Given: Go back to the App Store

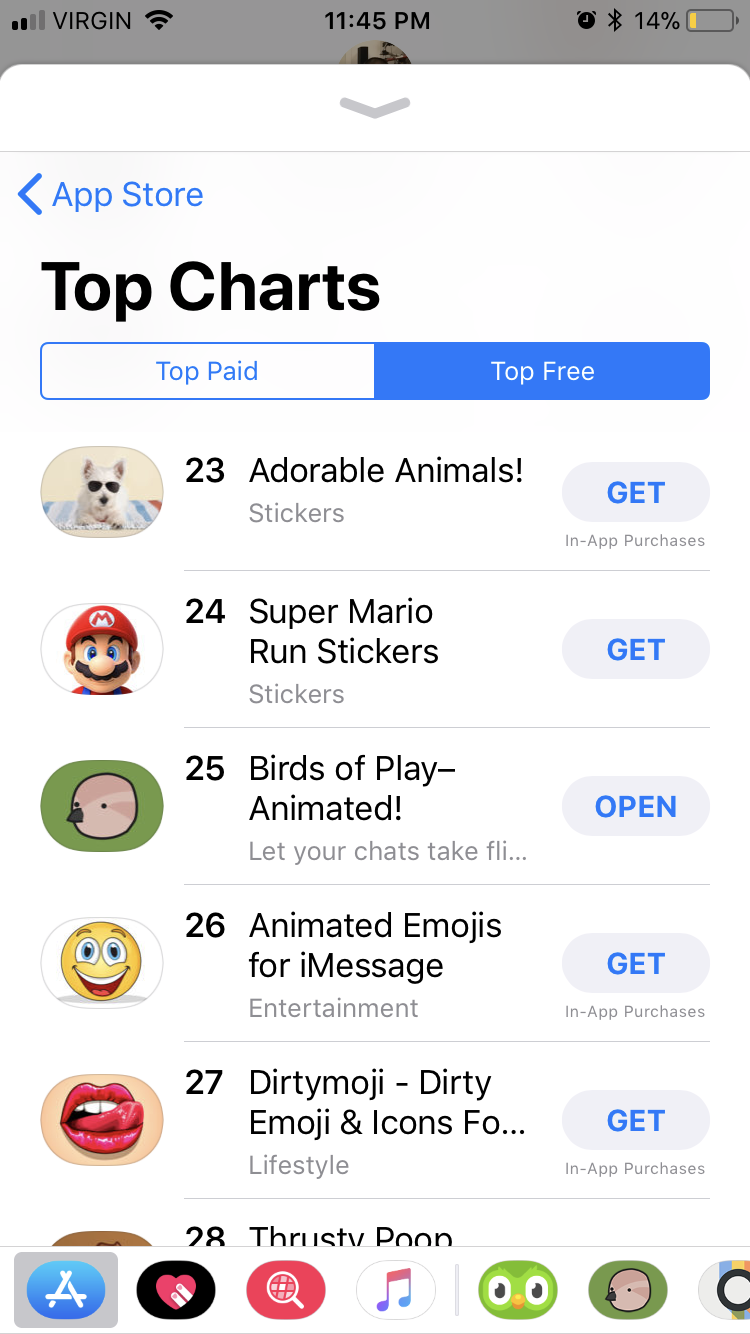Looking at the screenshot, I should click(111, 195).
